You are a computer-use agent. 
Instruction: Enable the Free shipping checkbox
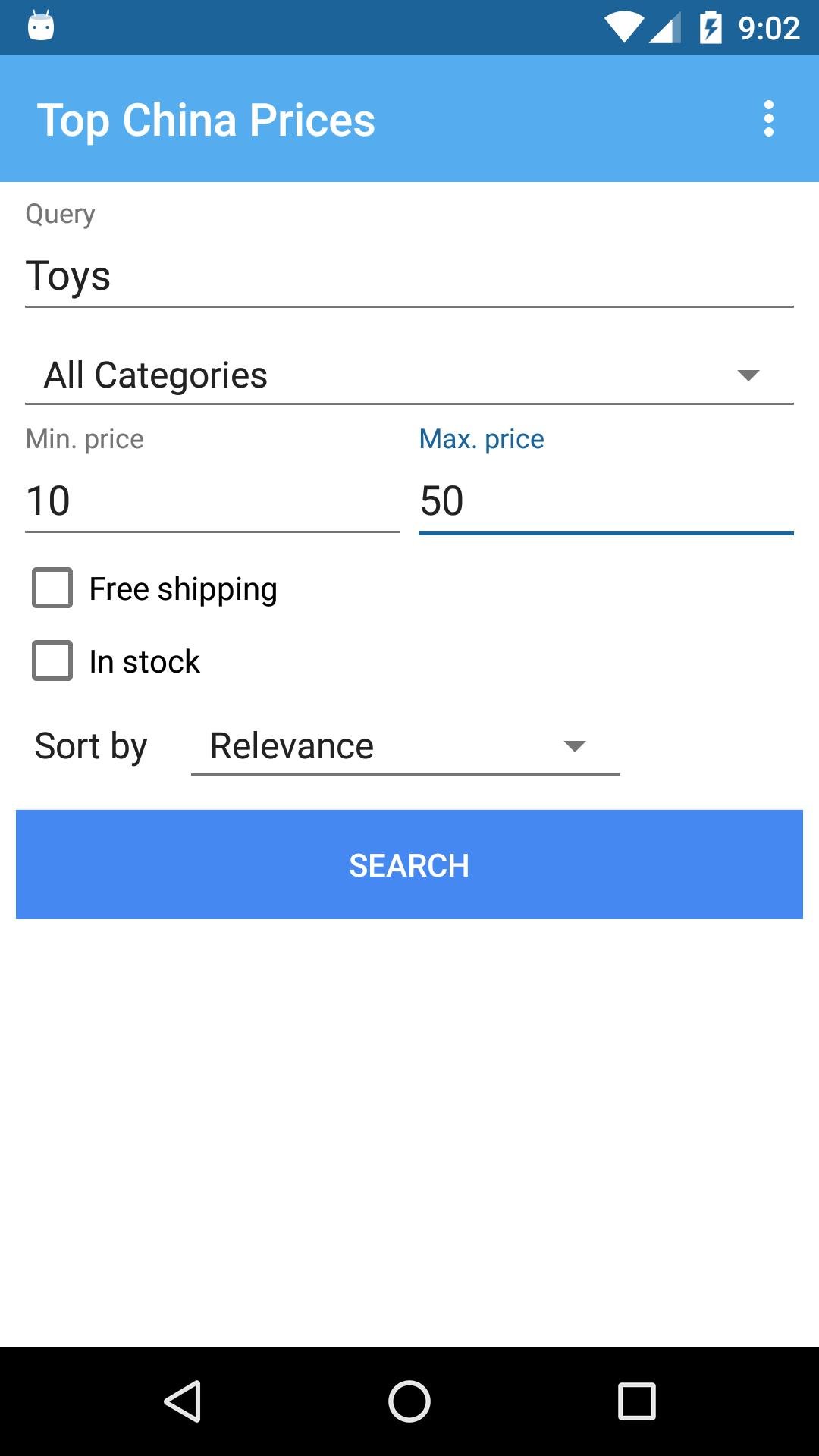[x=52, y=588]
